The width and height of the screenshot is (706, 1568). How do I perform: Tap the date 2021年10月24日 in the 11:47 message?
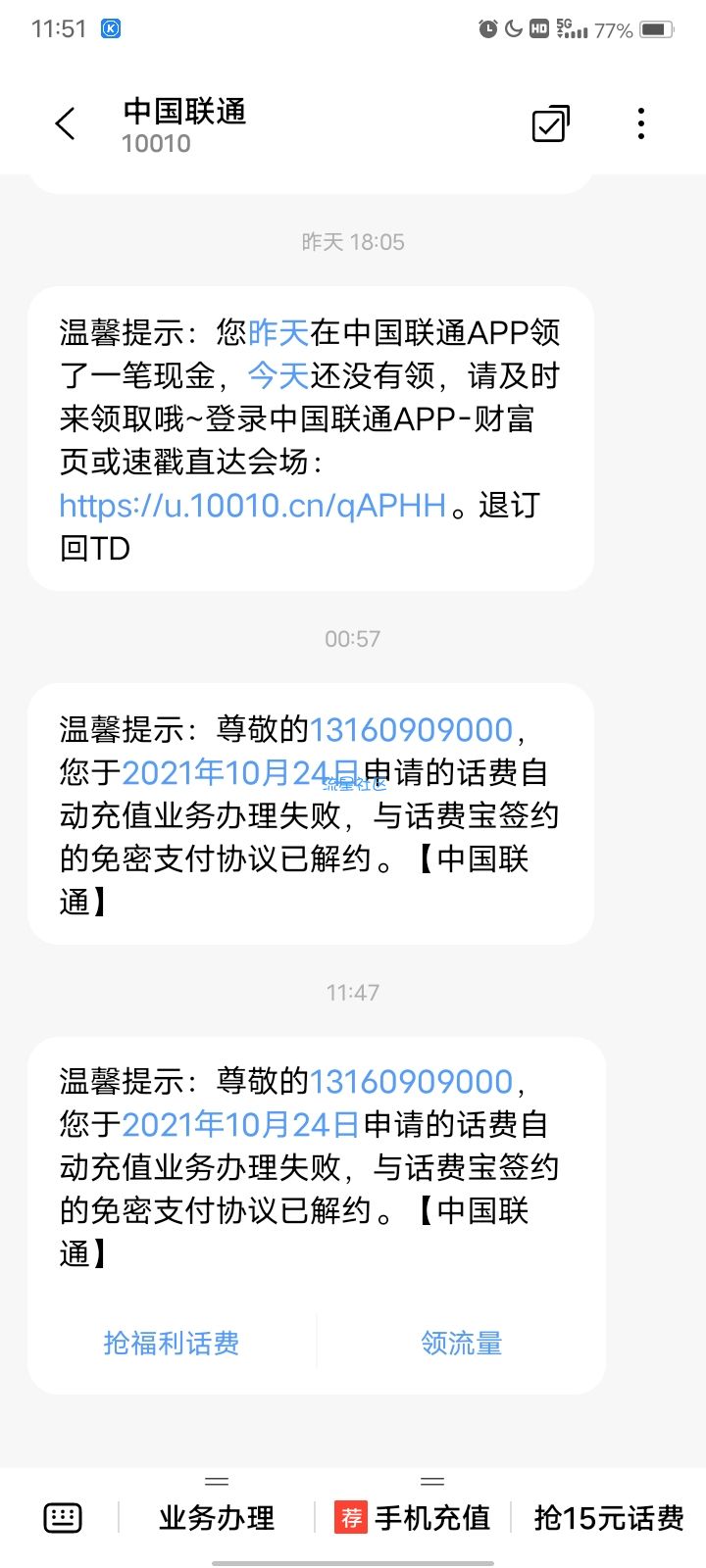point(241,1125)
